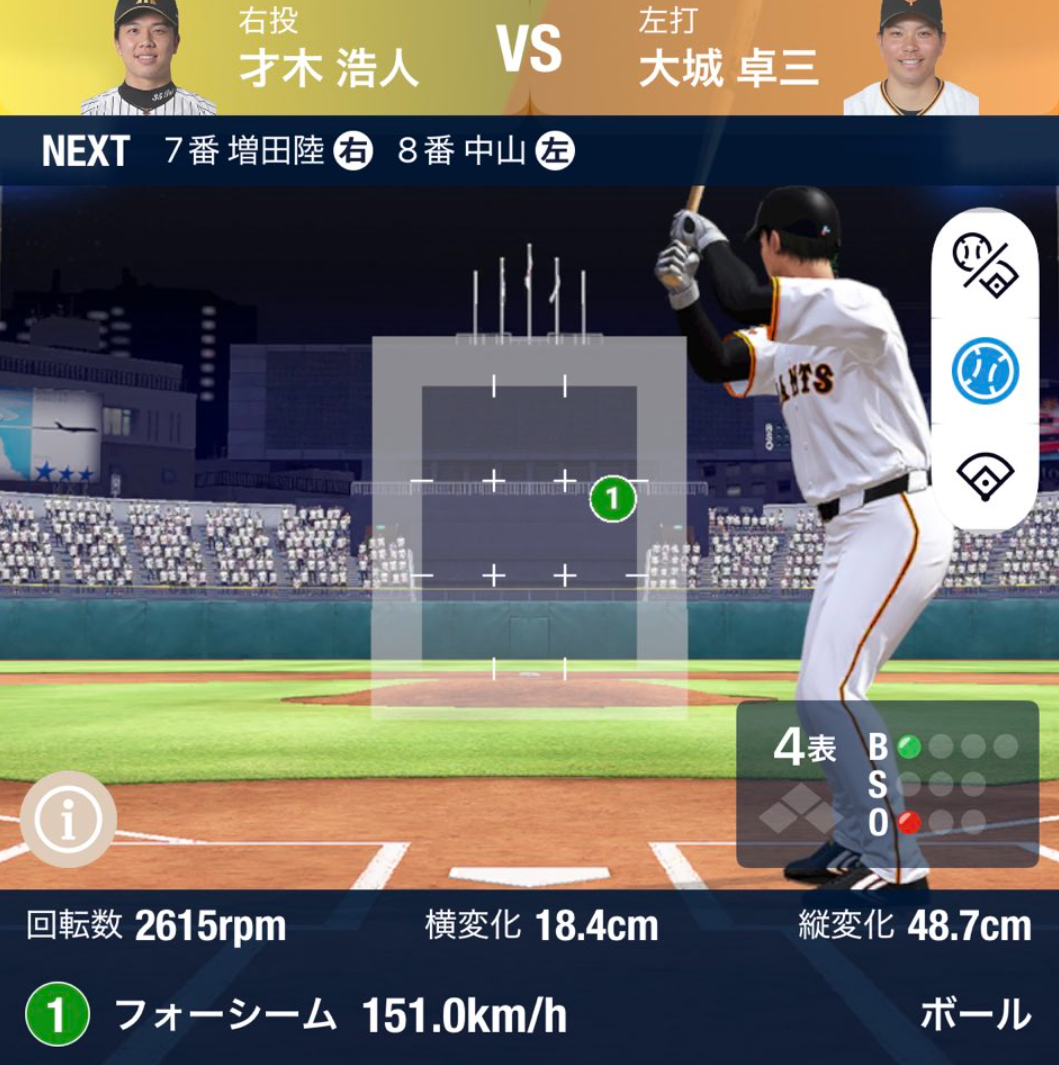Switch to the field diamond view
Screen dimensions: 1059x1065
[x=985, y=475]
